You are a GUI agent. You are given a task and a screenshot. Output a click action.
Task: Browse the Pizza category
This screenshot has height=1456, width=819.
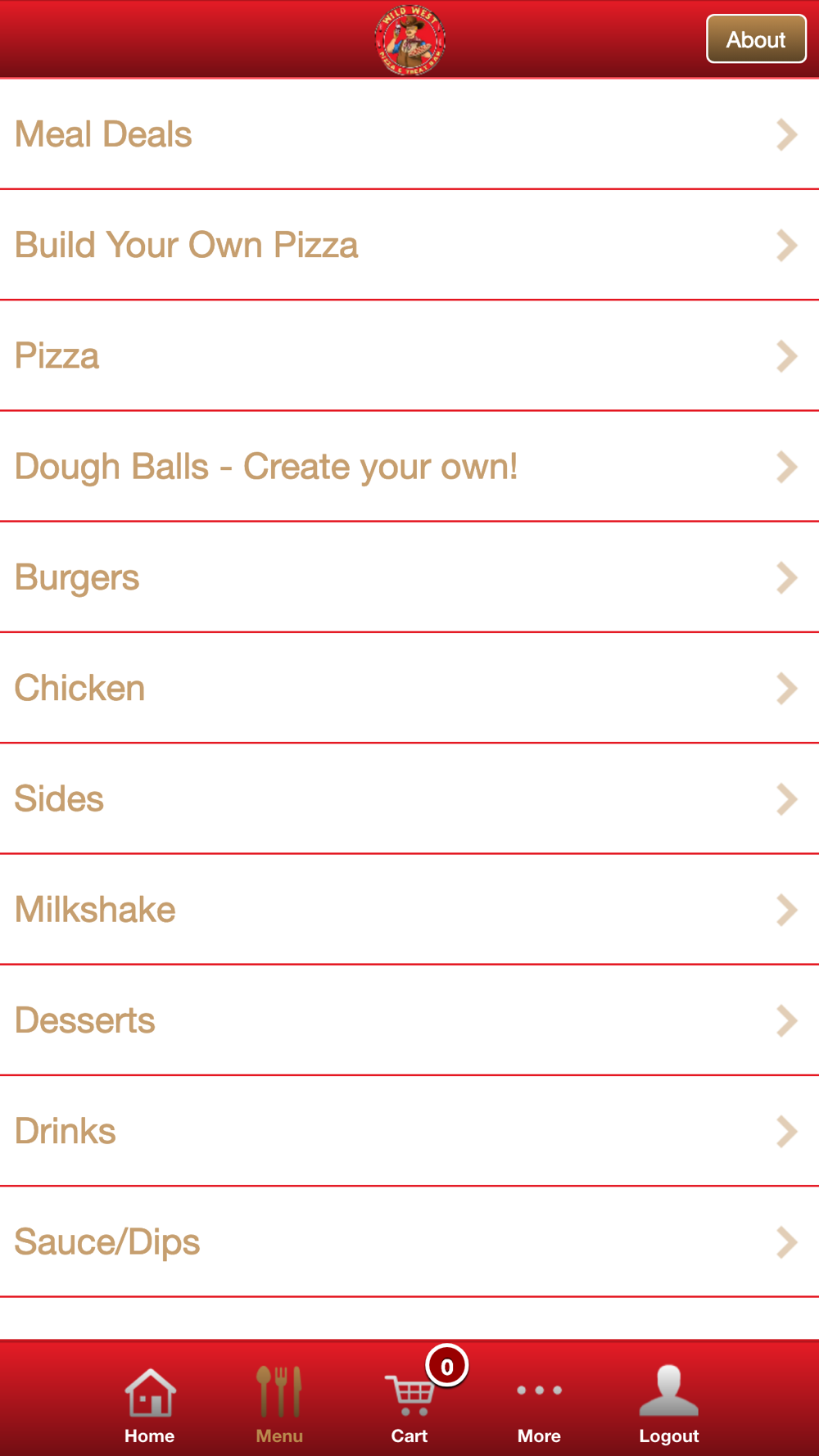(409, 355)
